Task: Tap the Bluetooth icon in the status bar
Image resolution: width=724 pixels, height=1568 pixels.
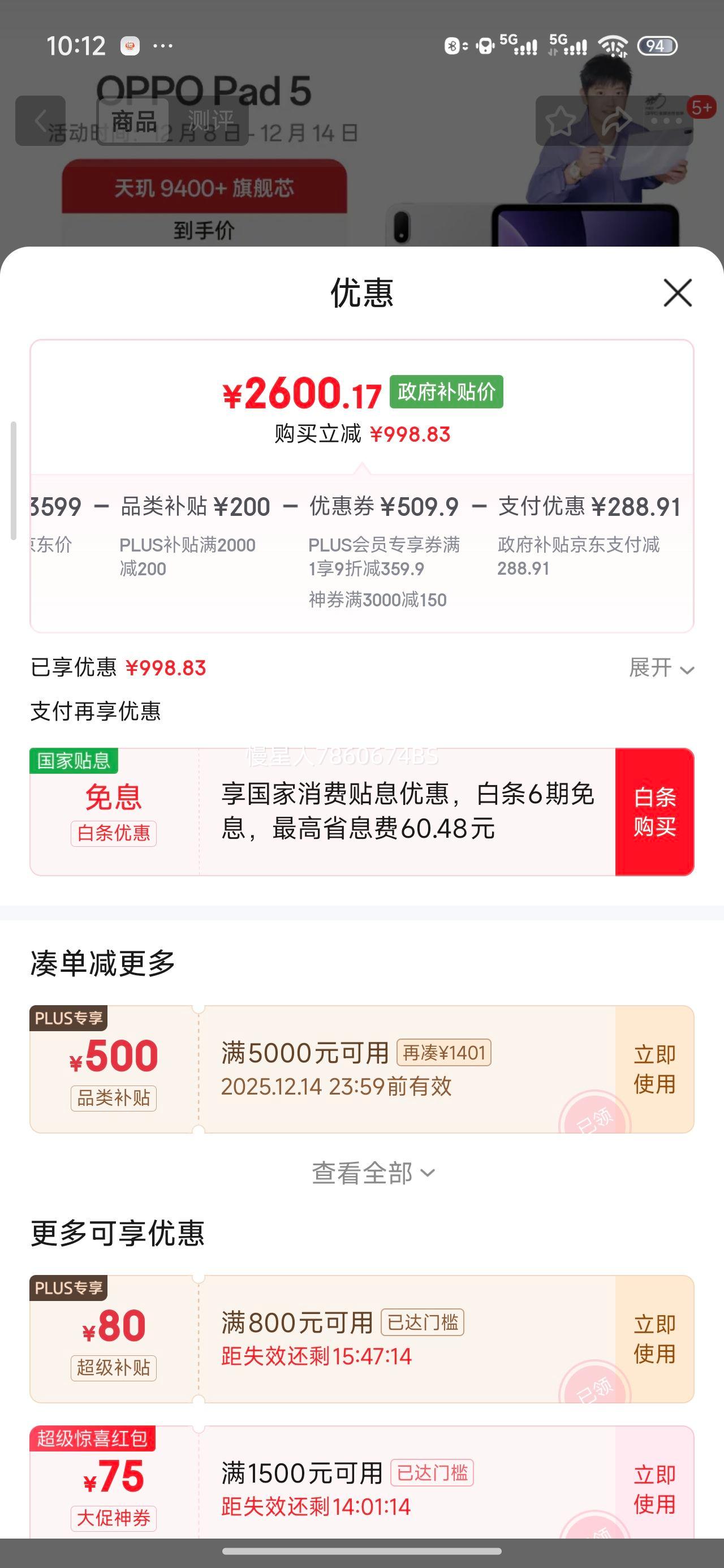Action: (453, 44)
